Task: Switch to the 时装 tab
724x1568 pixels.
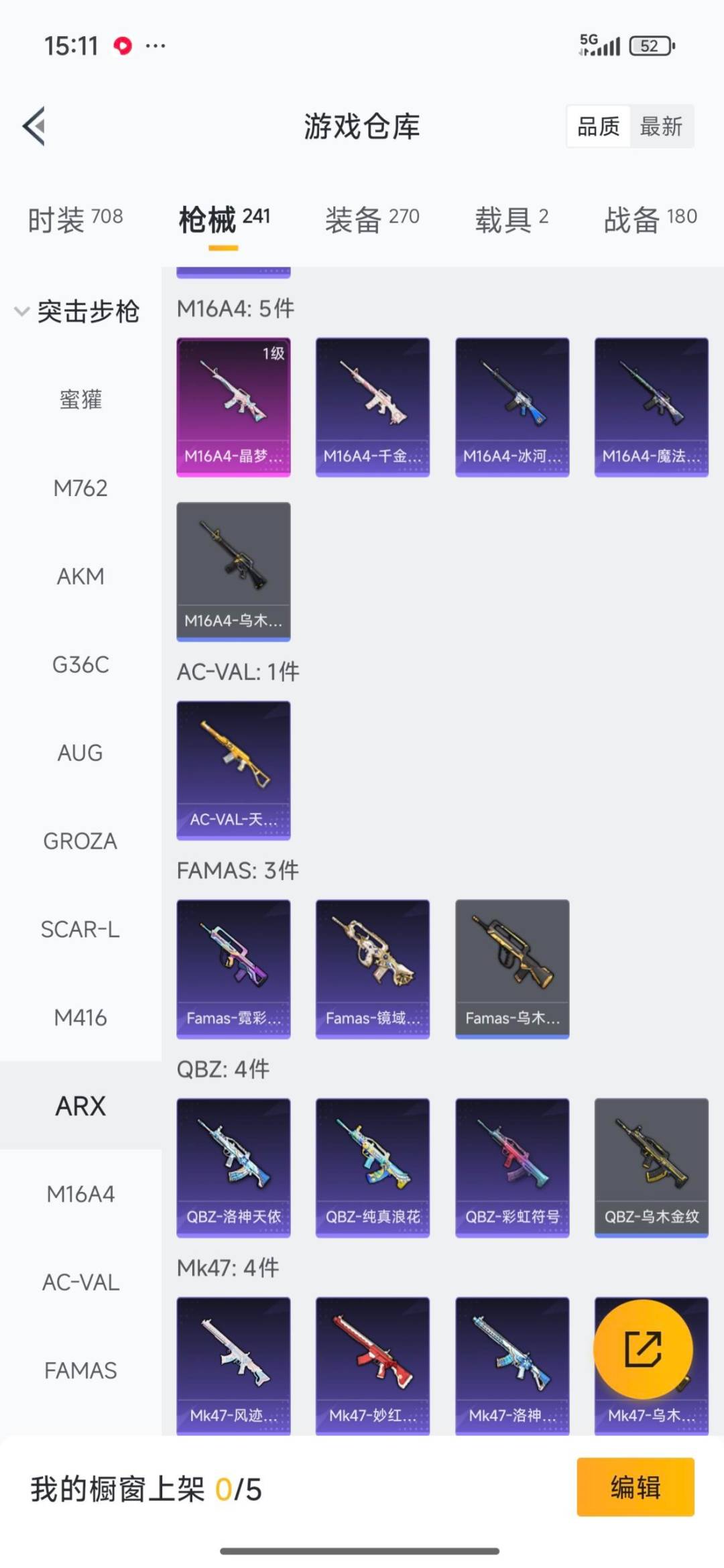Action: point(75,219)
